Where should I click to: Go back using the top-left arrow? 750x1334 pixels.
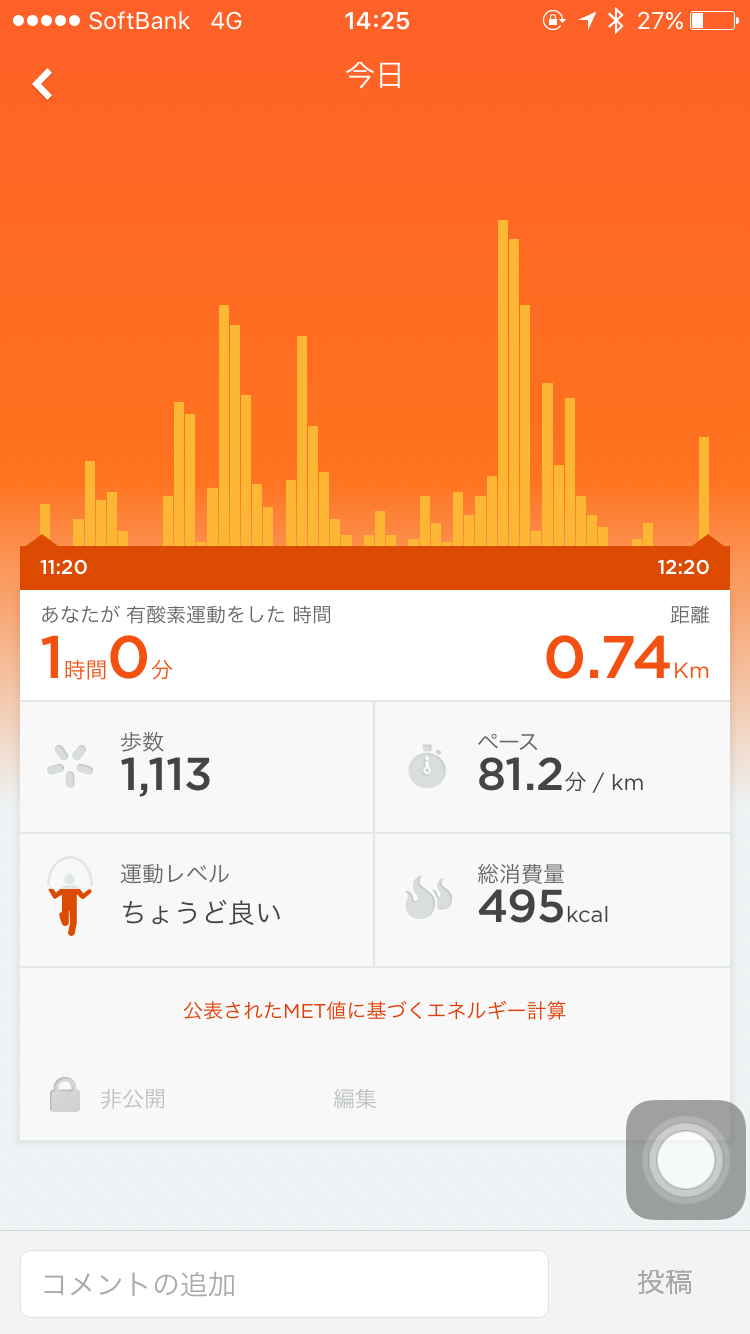(42, 84)
